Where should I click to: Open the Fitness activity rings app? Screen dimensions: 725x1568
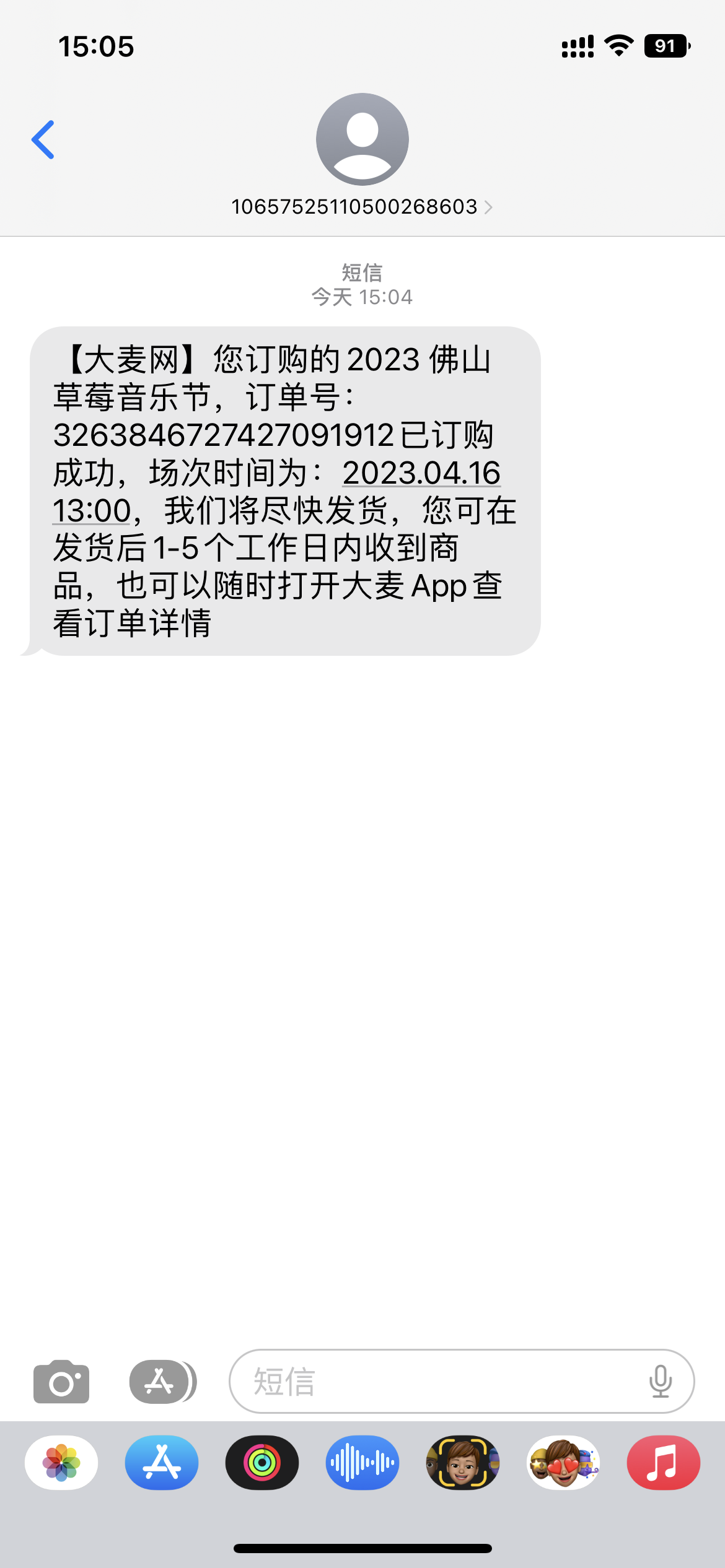262,1463
